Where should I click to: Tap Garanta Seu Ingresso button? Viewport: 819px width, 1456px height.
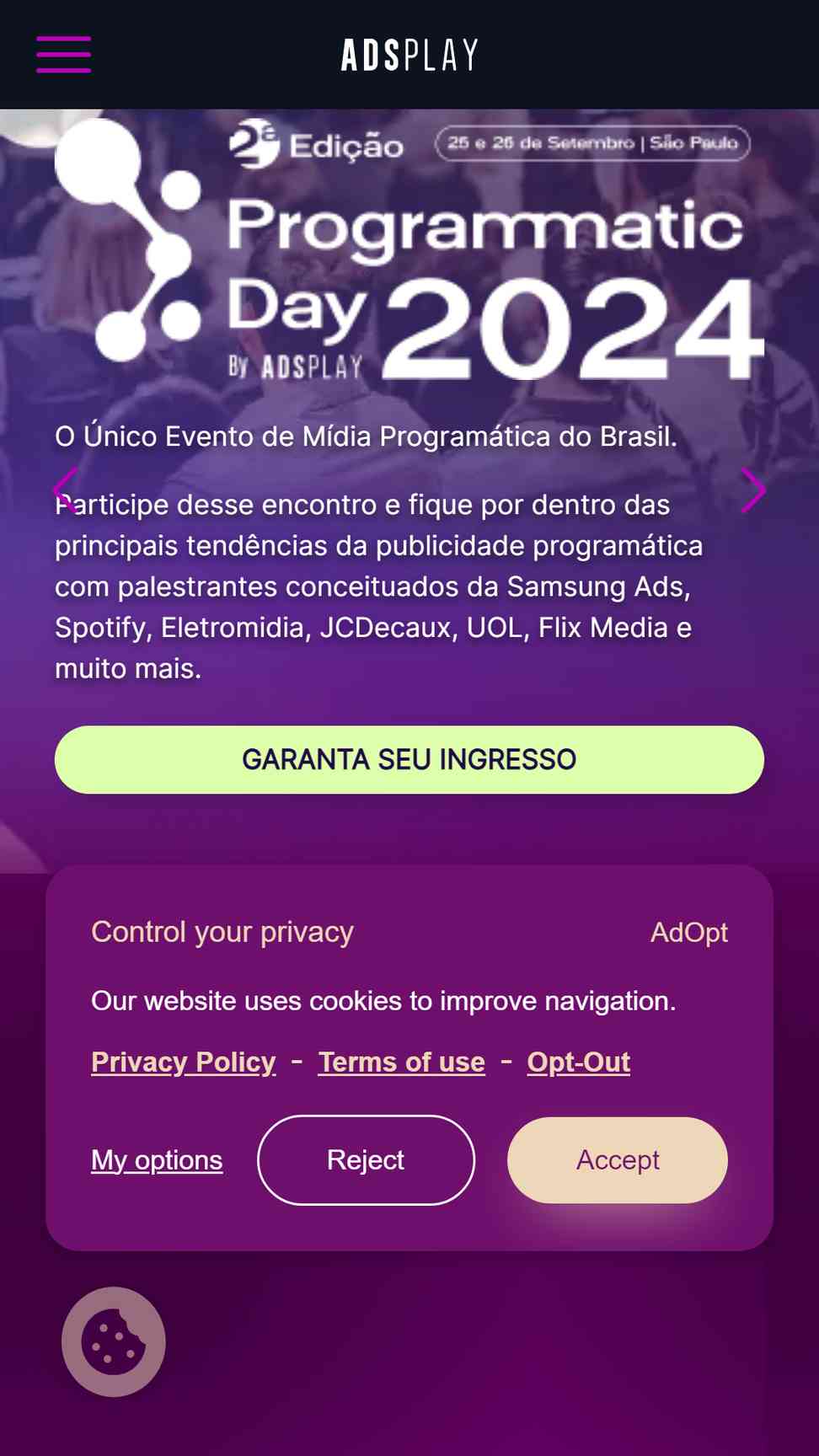point(409,759)
